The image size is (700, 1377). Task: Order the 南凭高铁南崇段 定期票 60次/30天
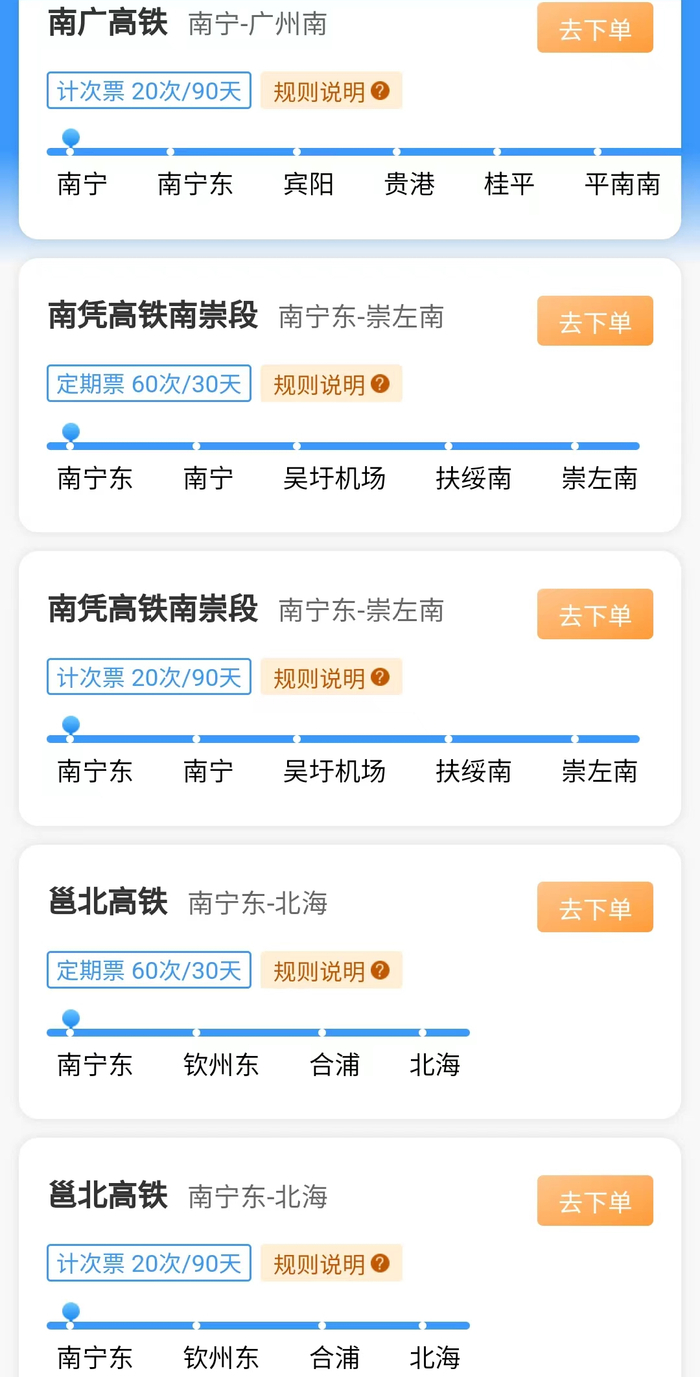point(595,321)
